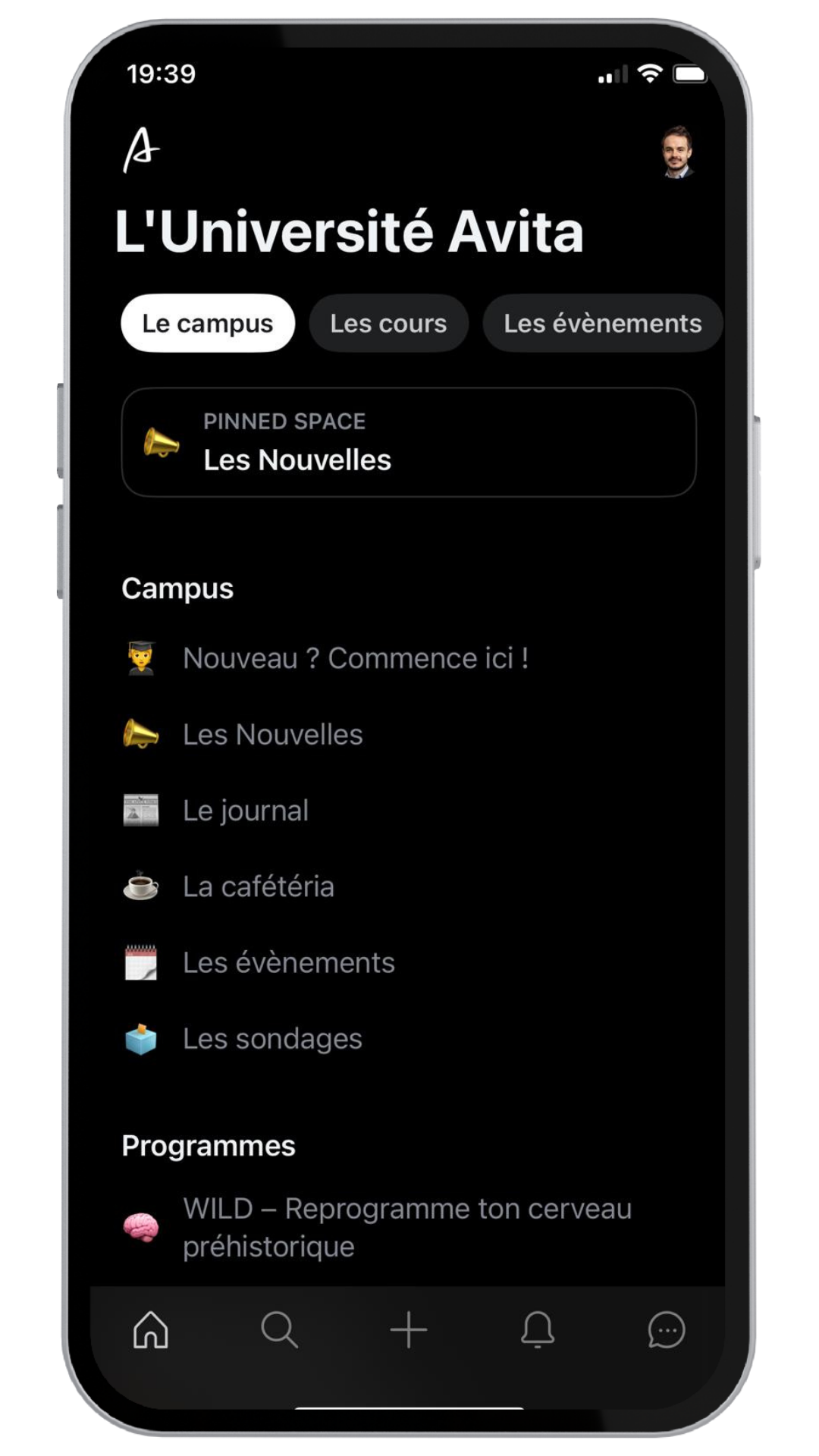The image size is (819, 1456).
Task: Open Nouveau ? Commence ici !
Action: coord(355,658)
